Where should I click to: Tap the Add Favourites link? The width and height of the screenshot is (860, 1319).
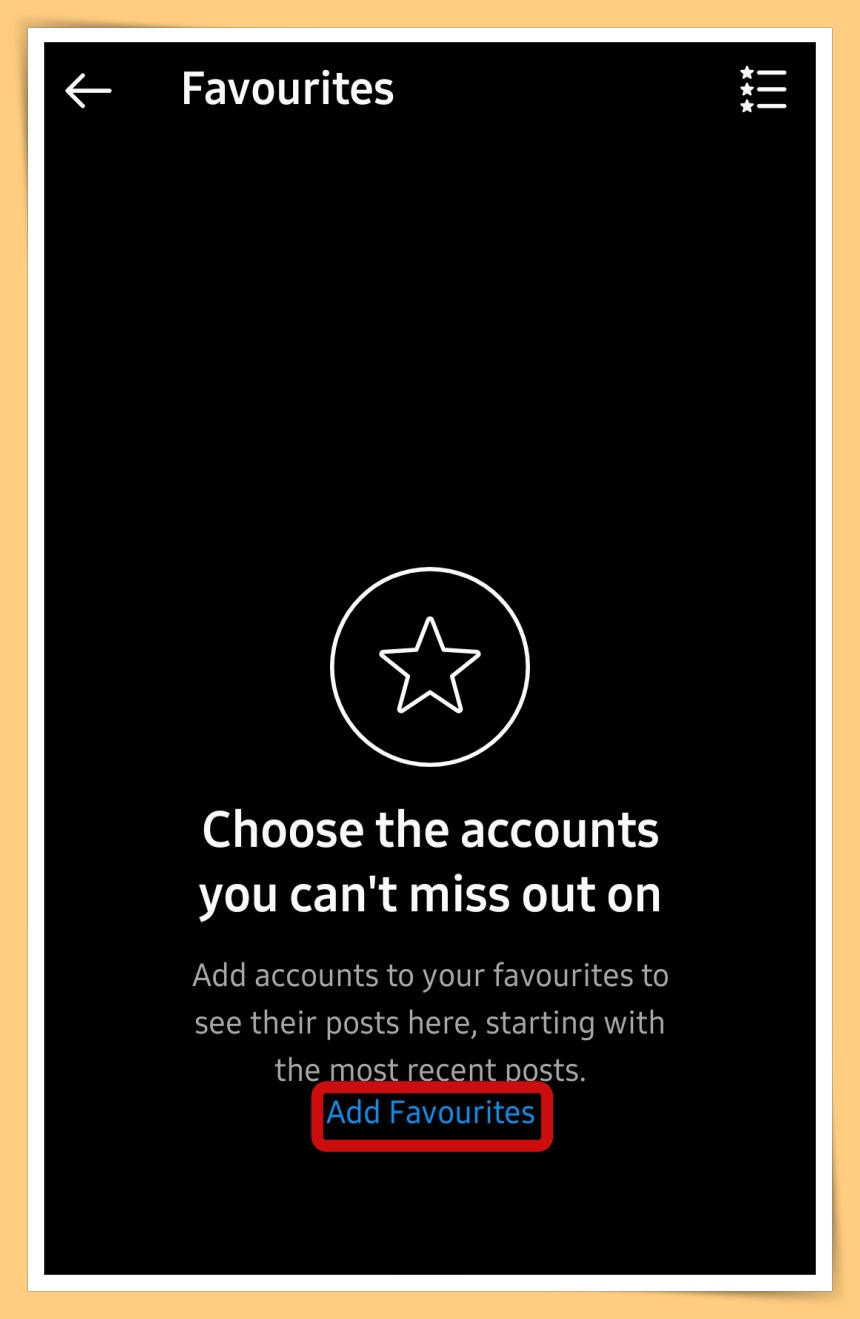(431, 1113)
